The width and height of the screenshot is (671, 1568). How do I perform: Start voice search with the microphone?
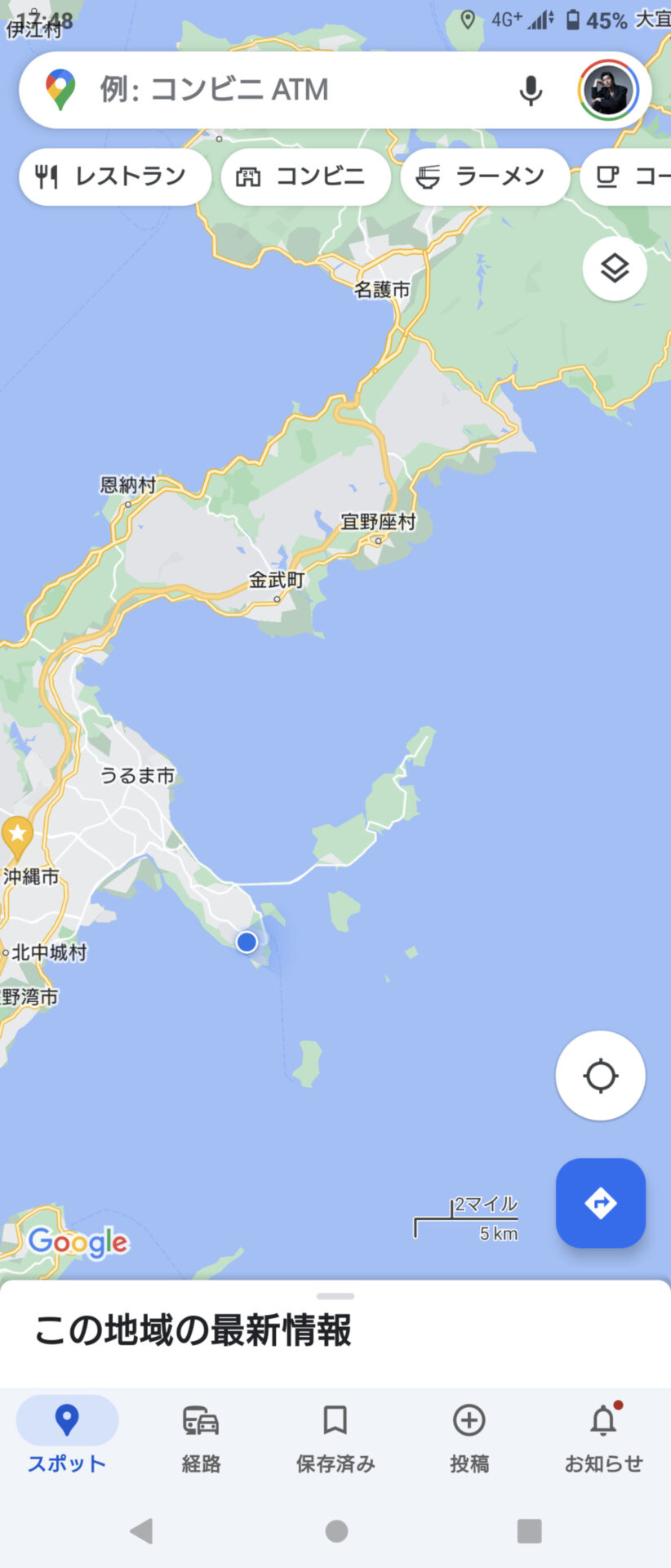[531, 90]
